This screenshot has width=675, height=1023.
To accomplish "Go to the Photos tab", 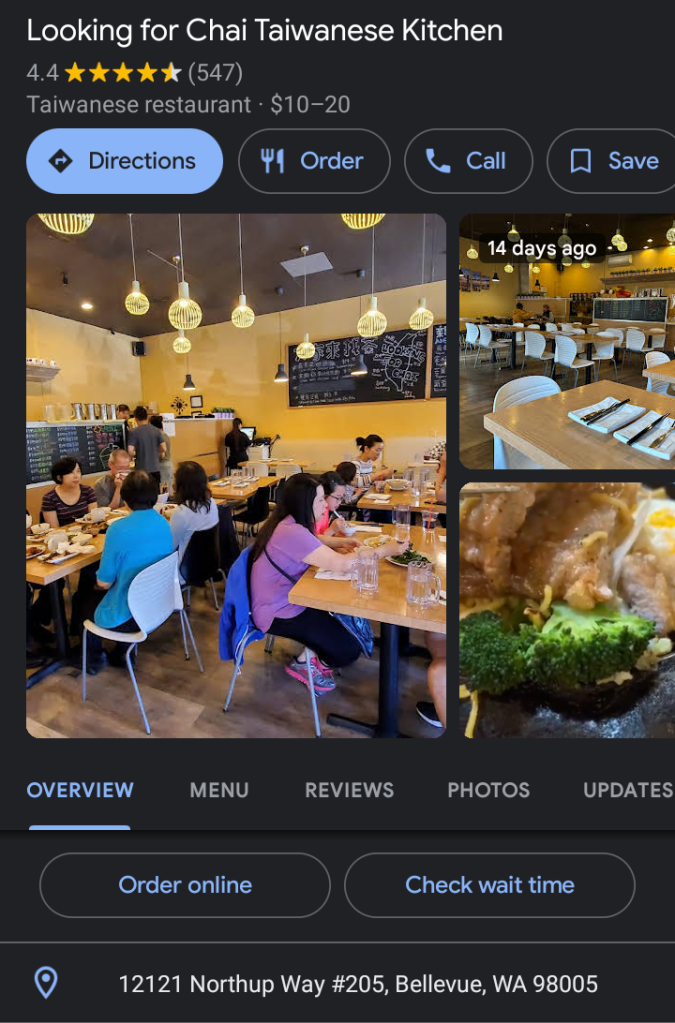I will click(488, 790).
